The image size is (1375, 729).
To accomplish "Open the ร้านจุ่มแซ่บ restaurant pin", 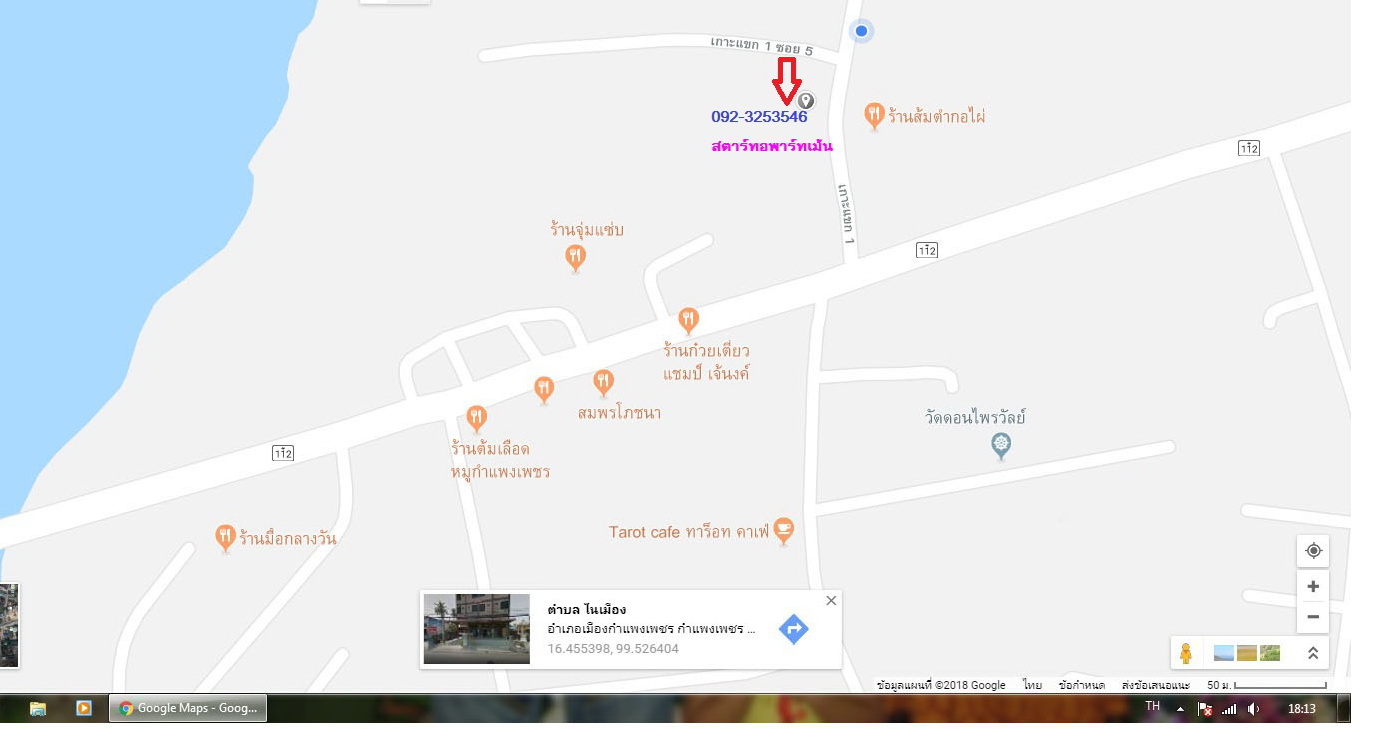I will click(x=575, y=257).
